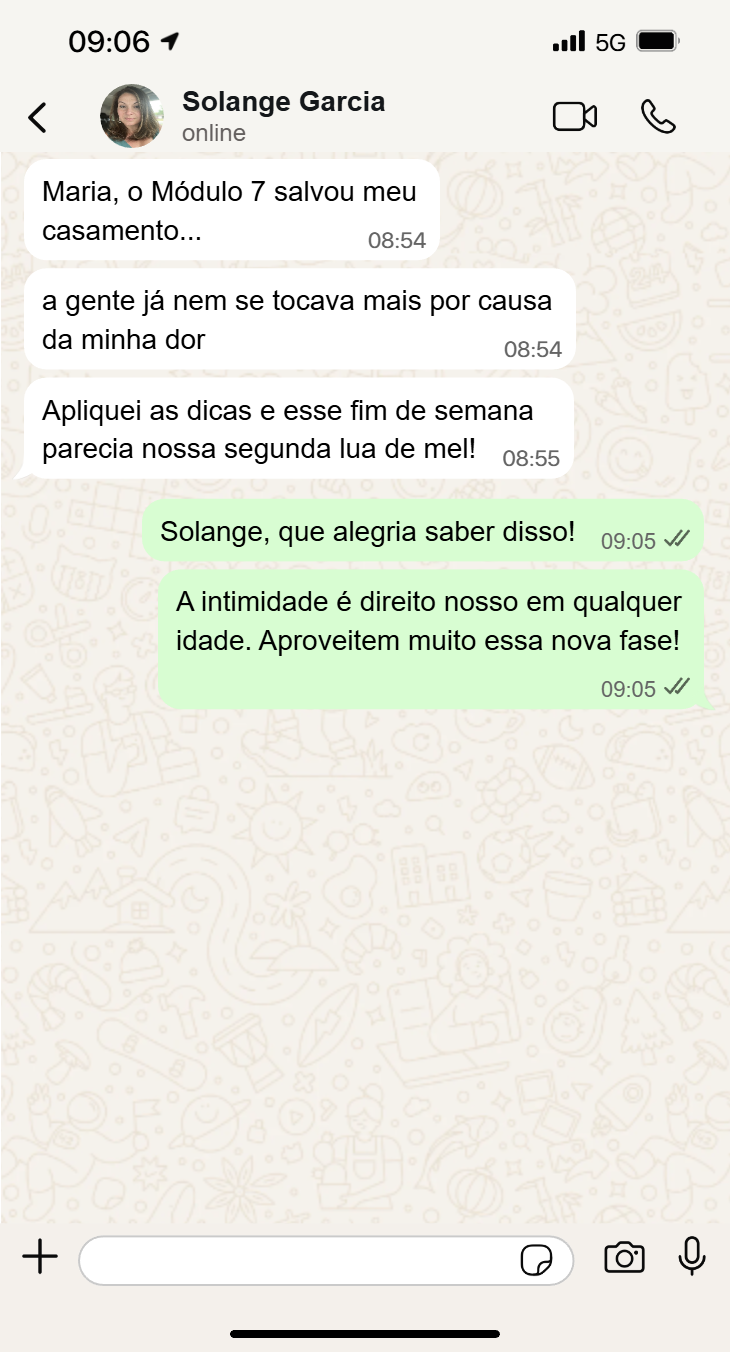Tap the message input field to type
Screen dimensions: 730x1352
pyautogui.click(x=300, y=1259)
